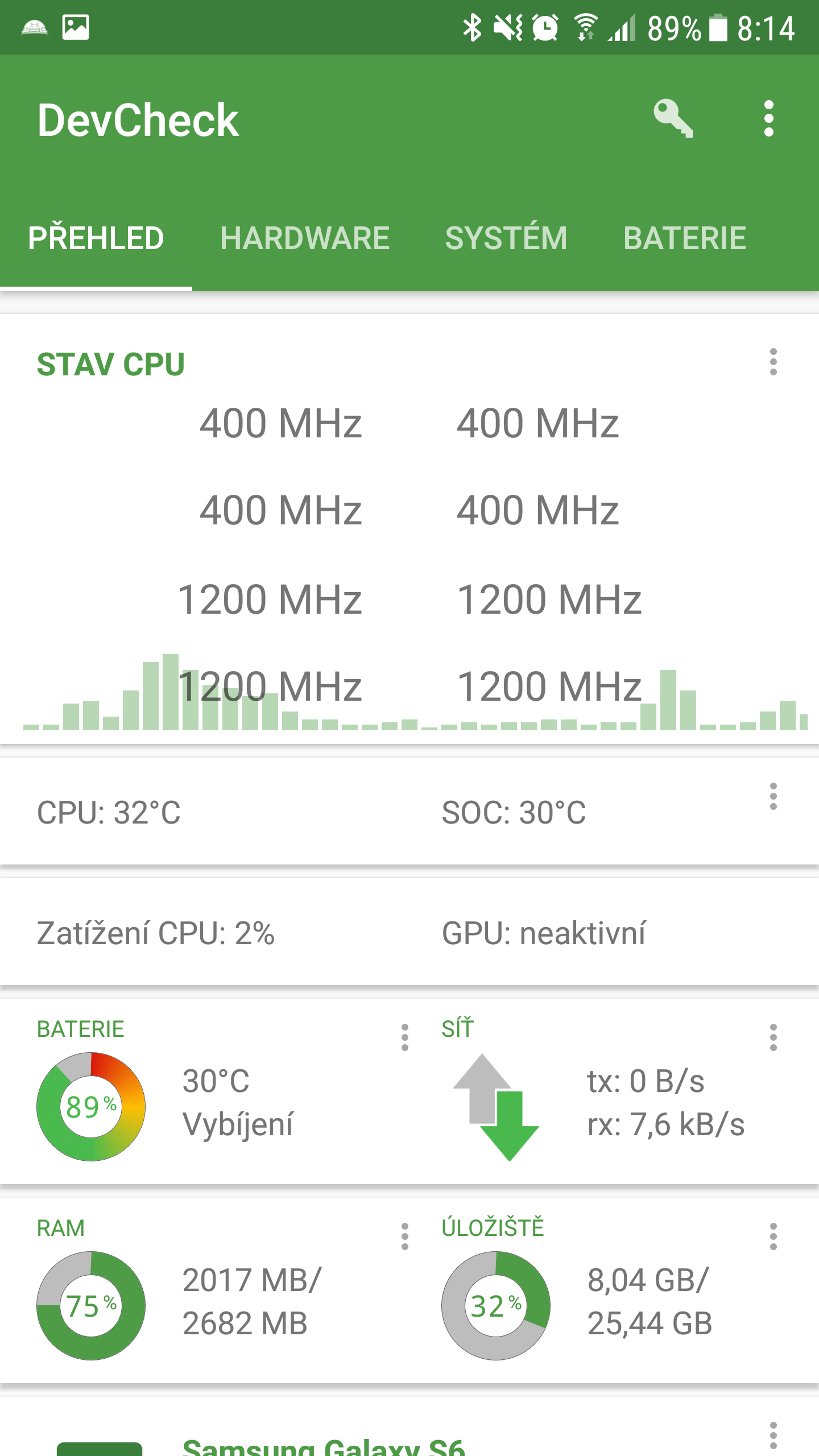Open the BATERIE card options menu

405,1037
